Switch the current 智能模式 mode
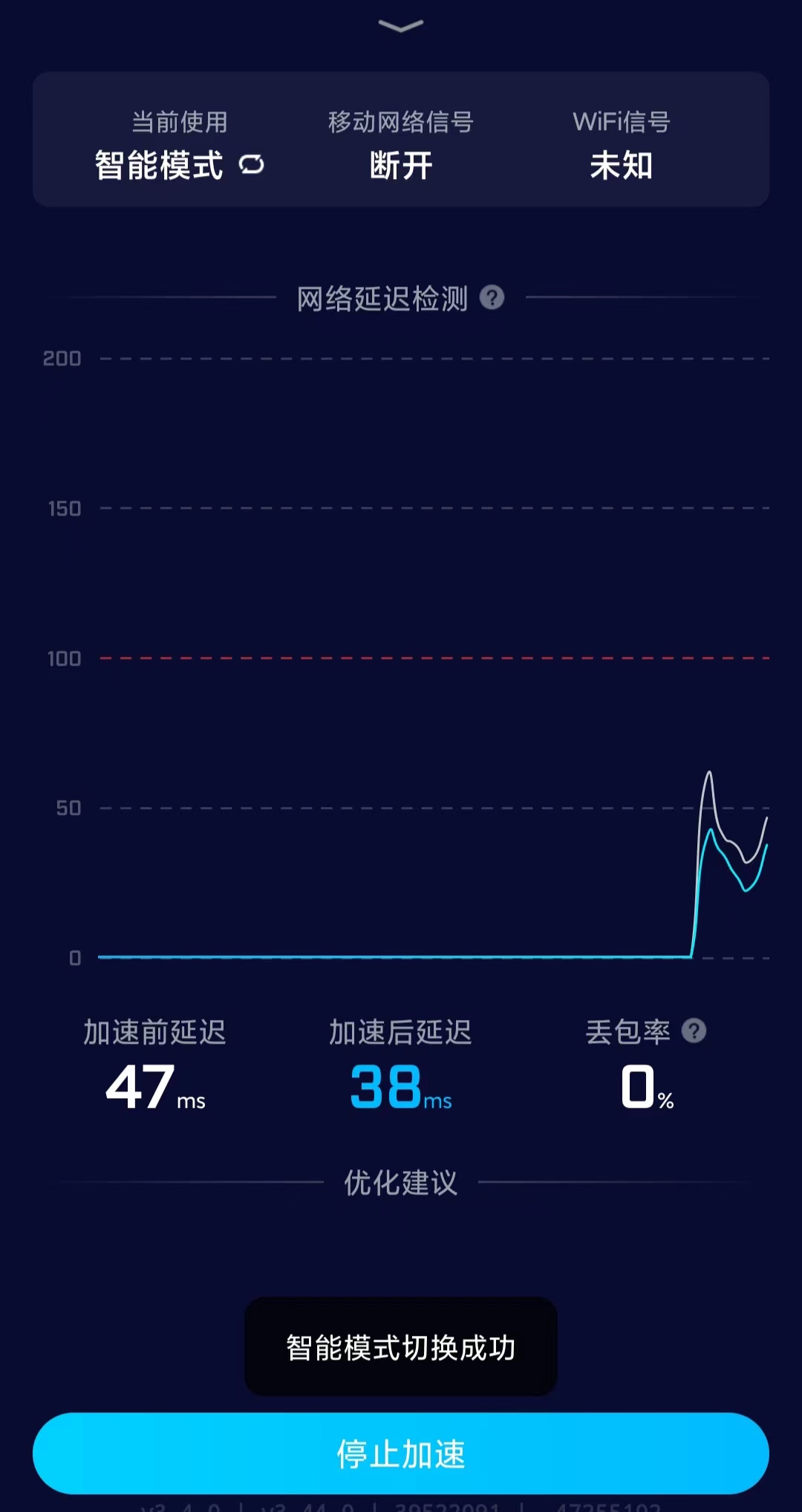The width and height of the screenshot is (802, 1512). coord(252,164)
